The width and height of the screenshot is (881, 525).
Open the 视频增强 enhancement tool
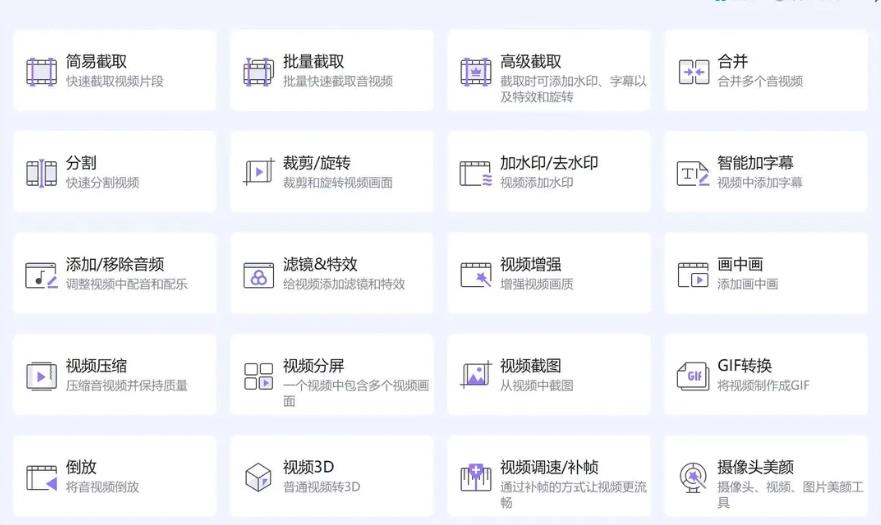[x=548, y=274]
